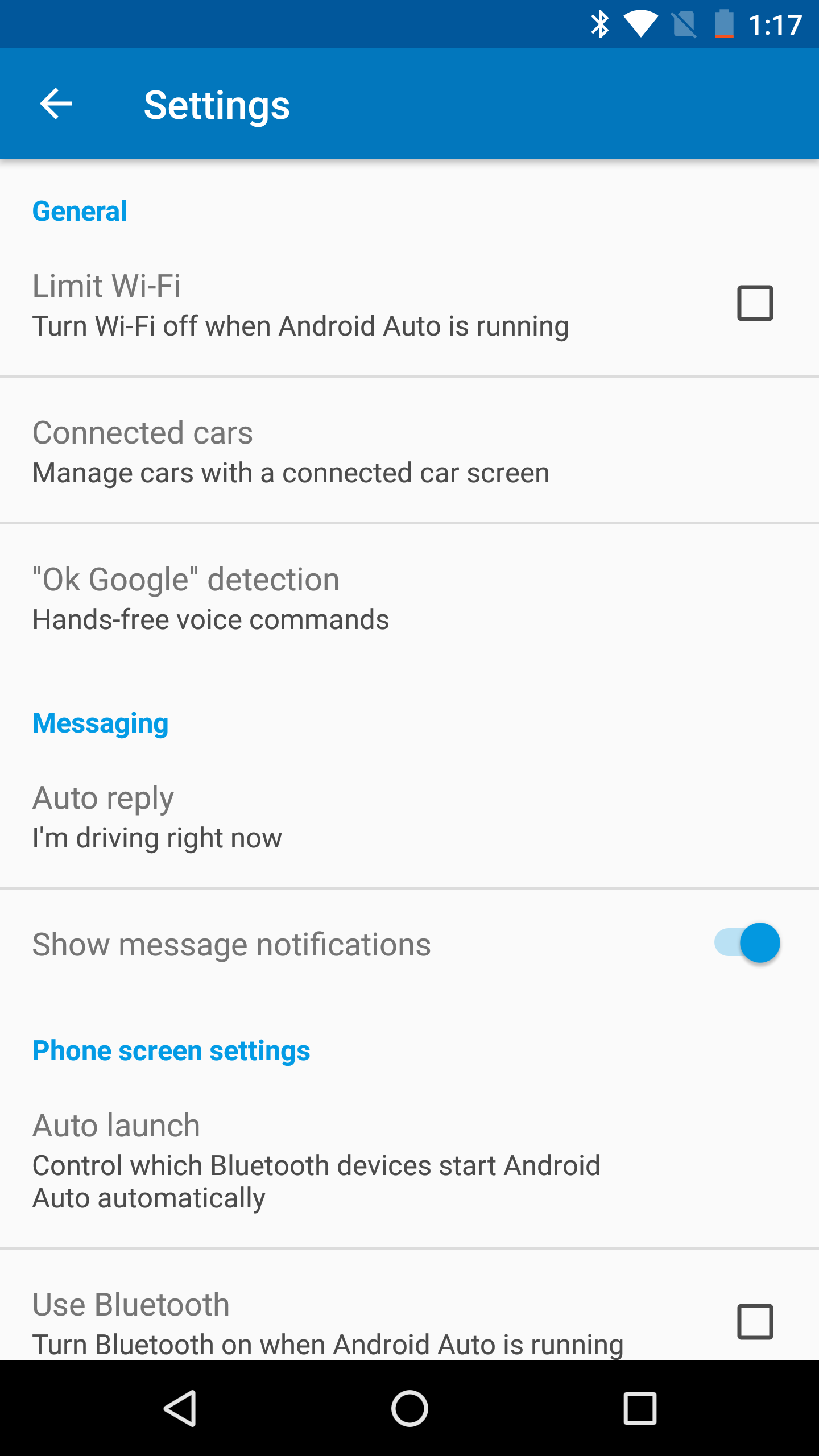Enable the Limit Wi-Fi checkbox
Screen dimensions: 819x1456
coord(755,302)
